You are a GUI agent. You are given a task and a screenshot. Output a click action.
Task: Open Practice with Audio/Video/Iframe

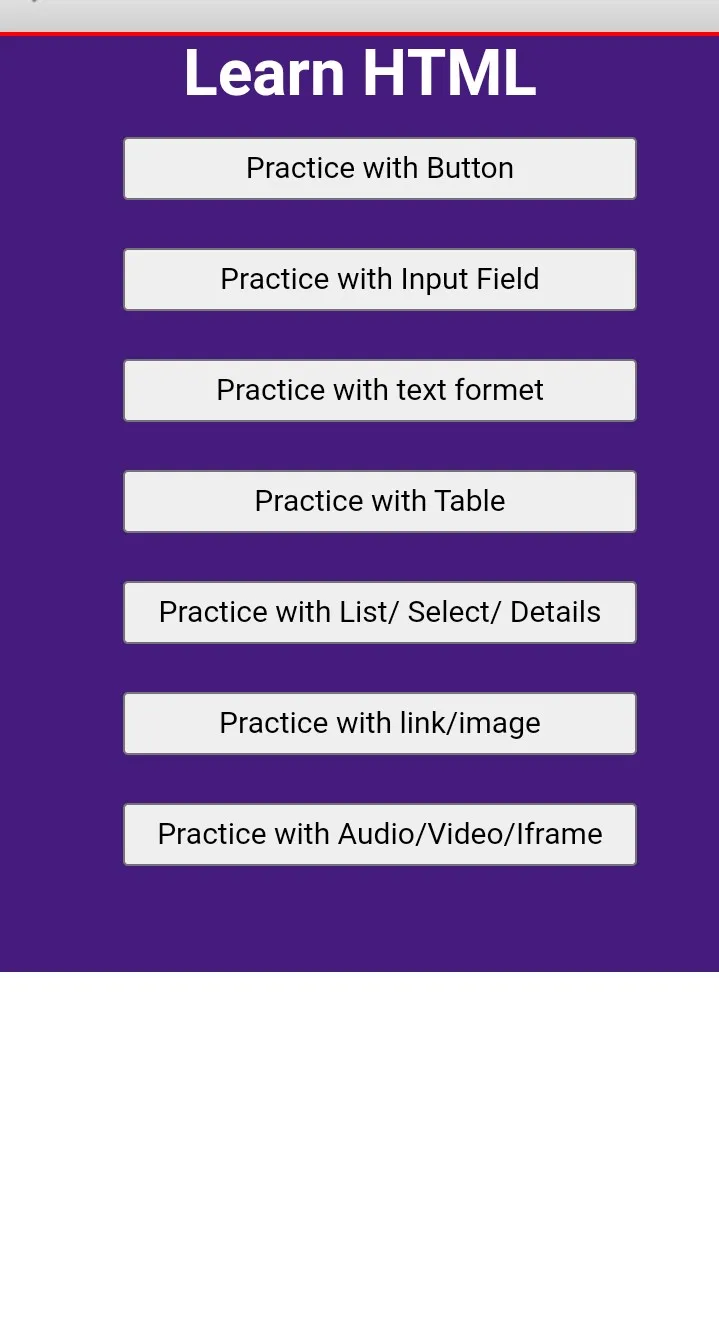click(380, 834)
